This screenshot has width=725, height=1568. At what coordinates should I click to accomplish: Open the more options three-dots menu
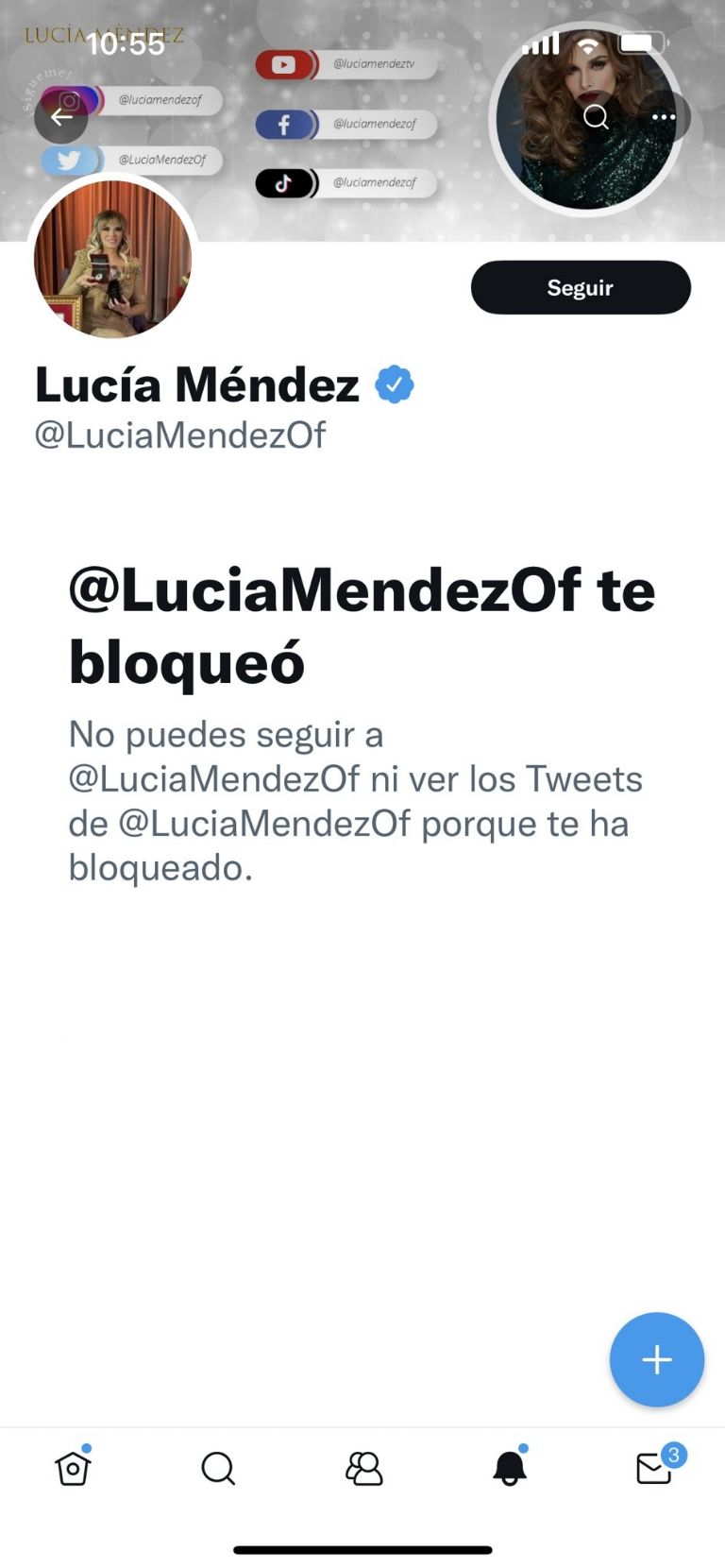click(x=665, y=116)
